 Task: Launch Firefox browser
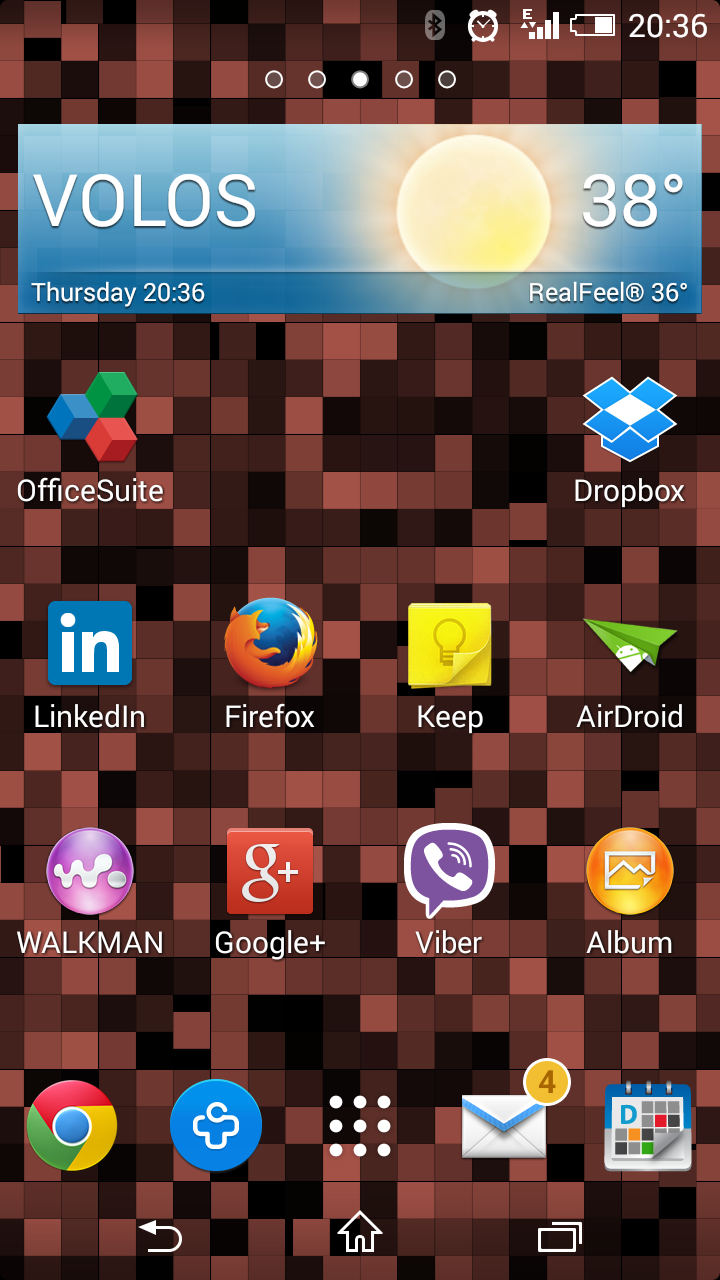click(270, 643)
